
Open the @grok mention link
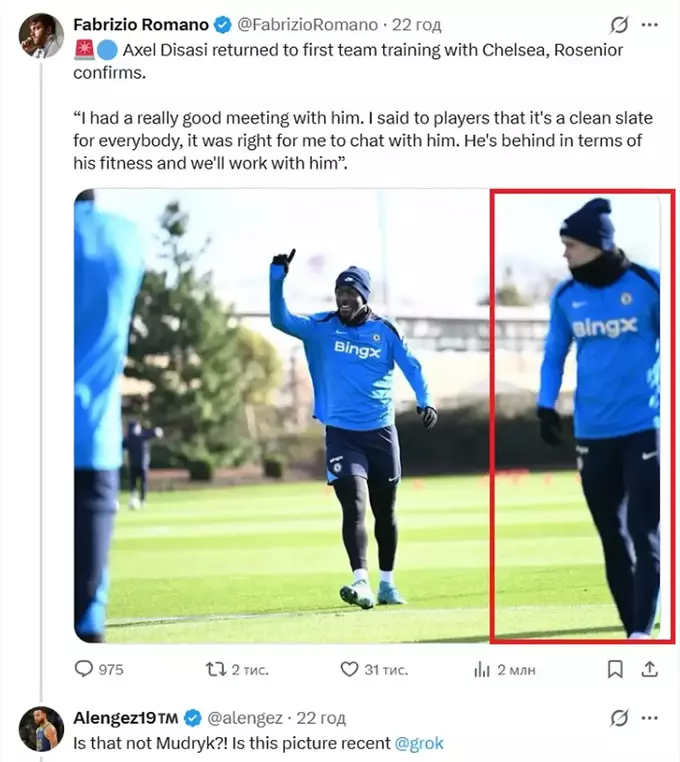[419, 743]
